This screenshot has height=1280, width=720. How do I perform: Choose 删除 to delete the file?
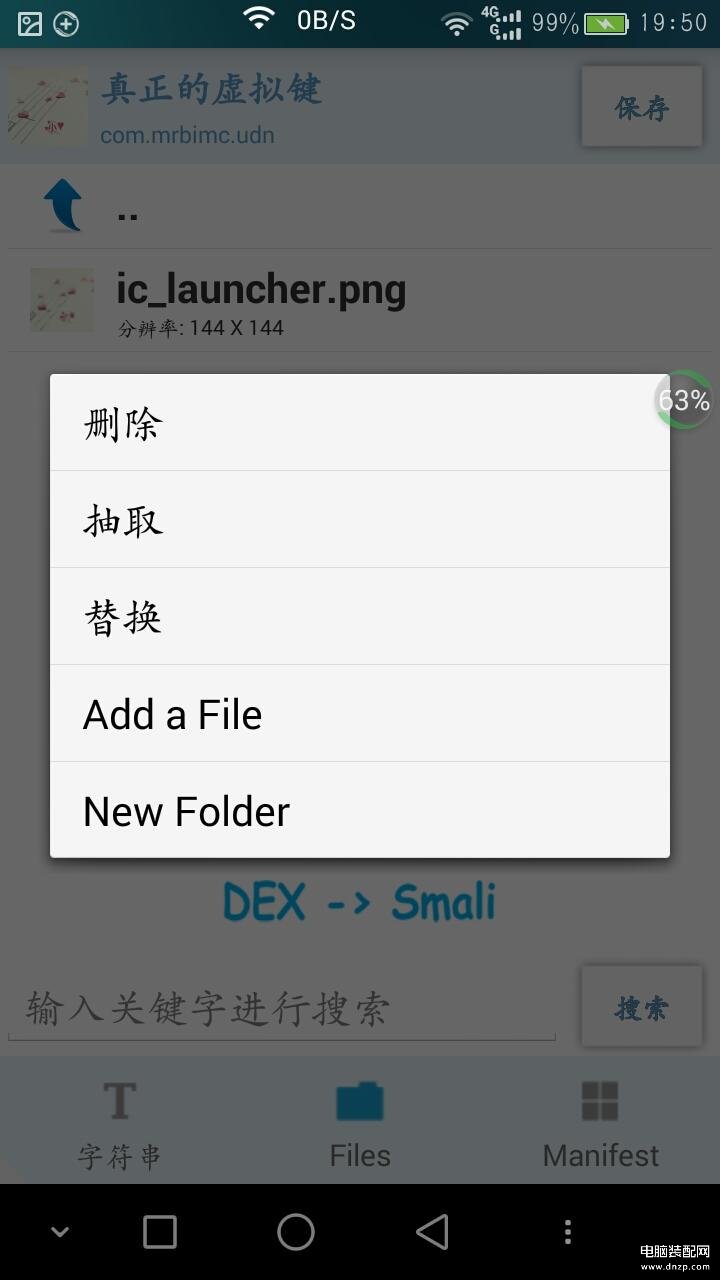click(x=360, y=423)
